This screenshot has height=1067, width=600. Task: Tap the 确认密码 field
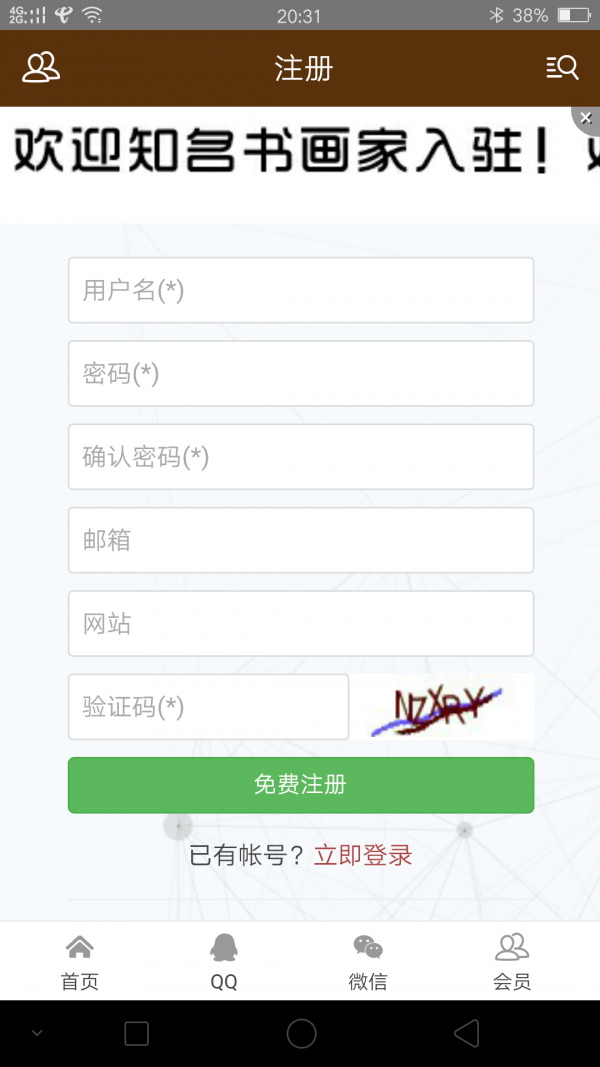click(x=300, y=457)
